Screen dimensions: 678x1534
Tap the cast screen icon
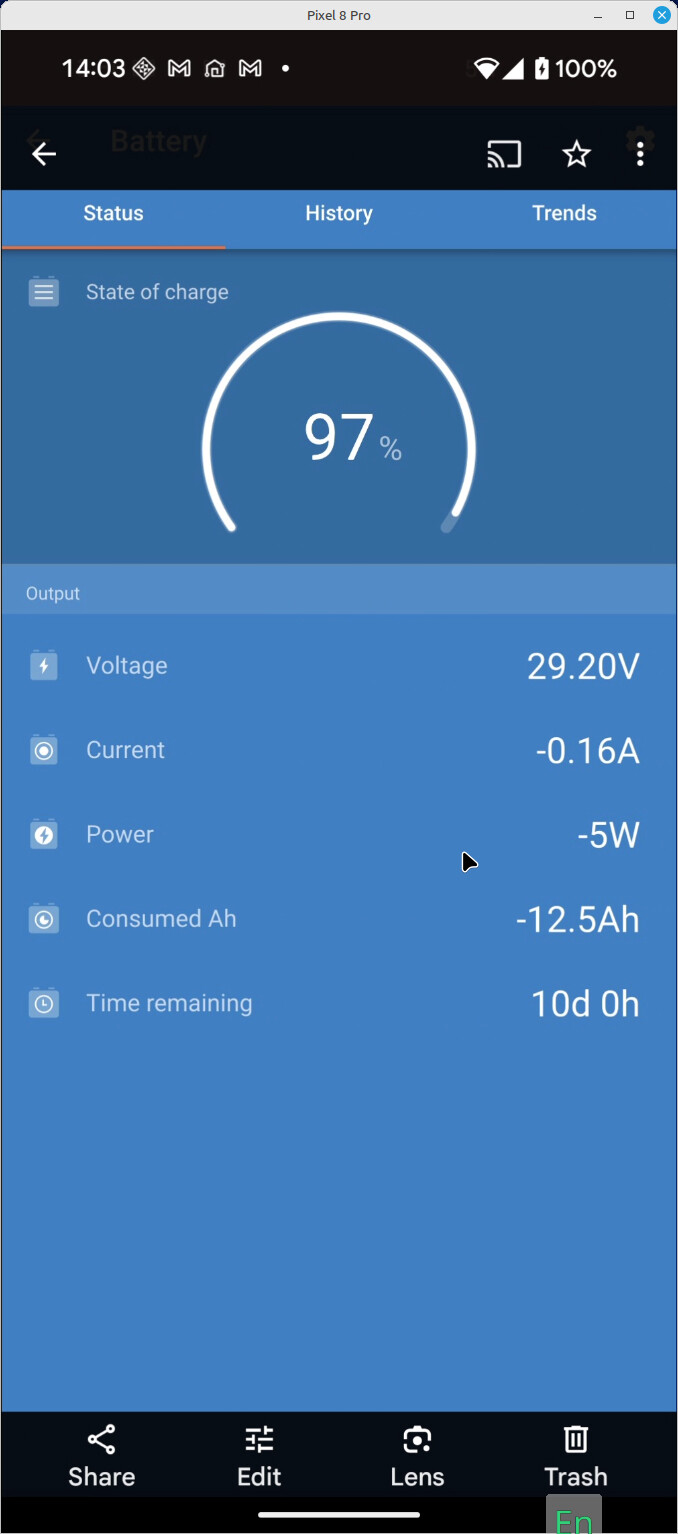coord(504,154)
